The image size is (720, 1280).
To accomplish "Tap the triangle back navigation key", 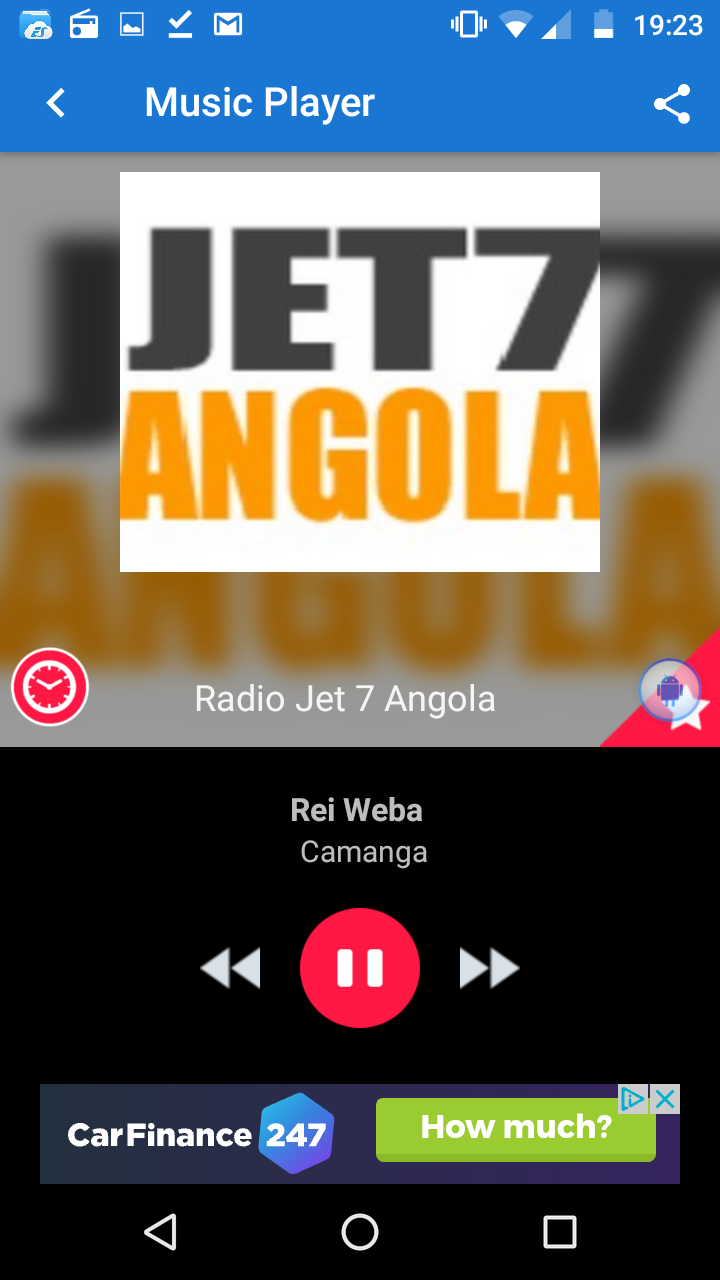I will point(161,1232).
